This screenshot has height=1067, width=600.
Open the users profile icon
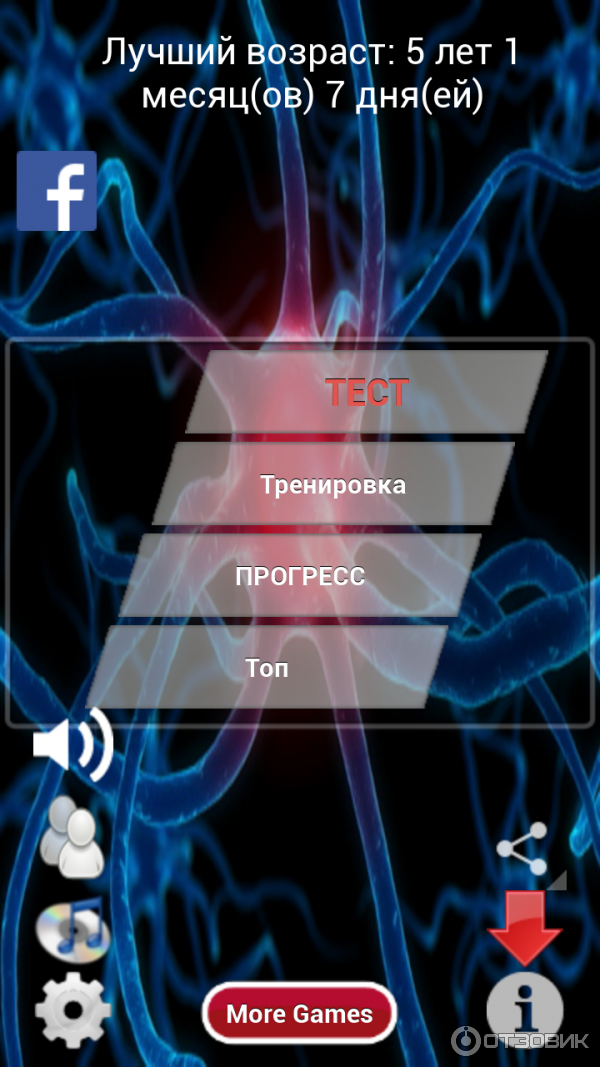[x=70, y=837]
